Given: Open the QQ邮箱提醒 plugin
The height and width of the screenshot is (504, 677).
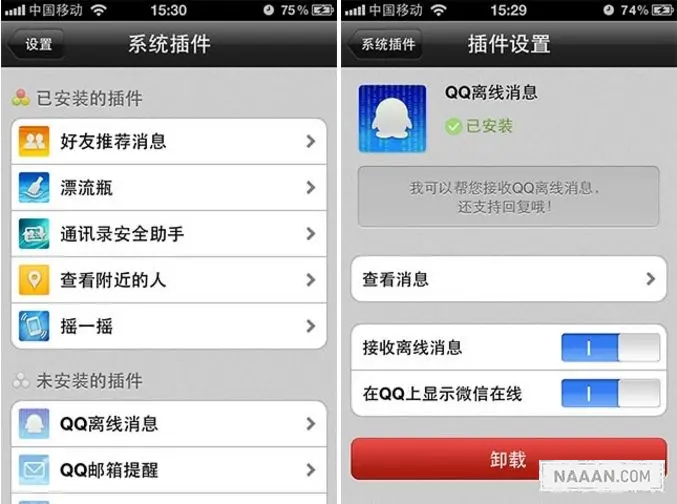Looking at the screenshot, I should (x=168, y=469).
